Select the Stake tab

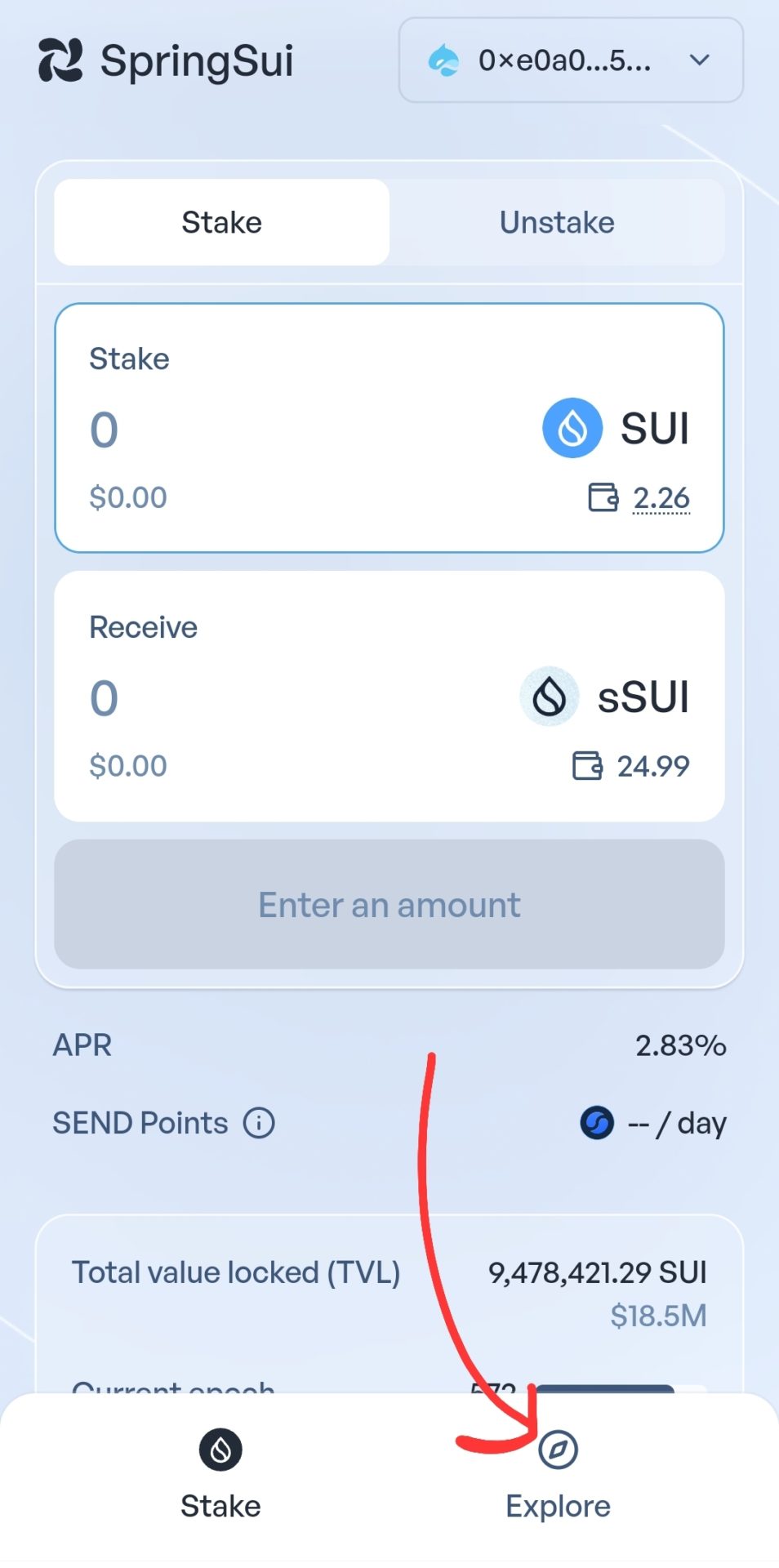click(221, 221)
